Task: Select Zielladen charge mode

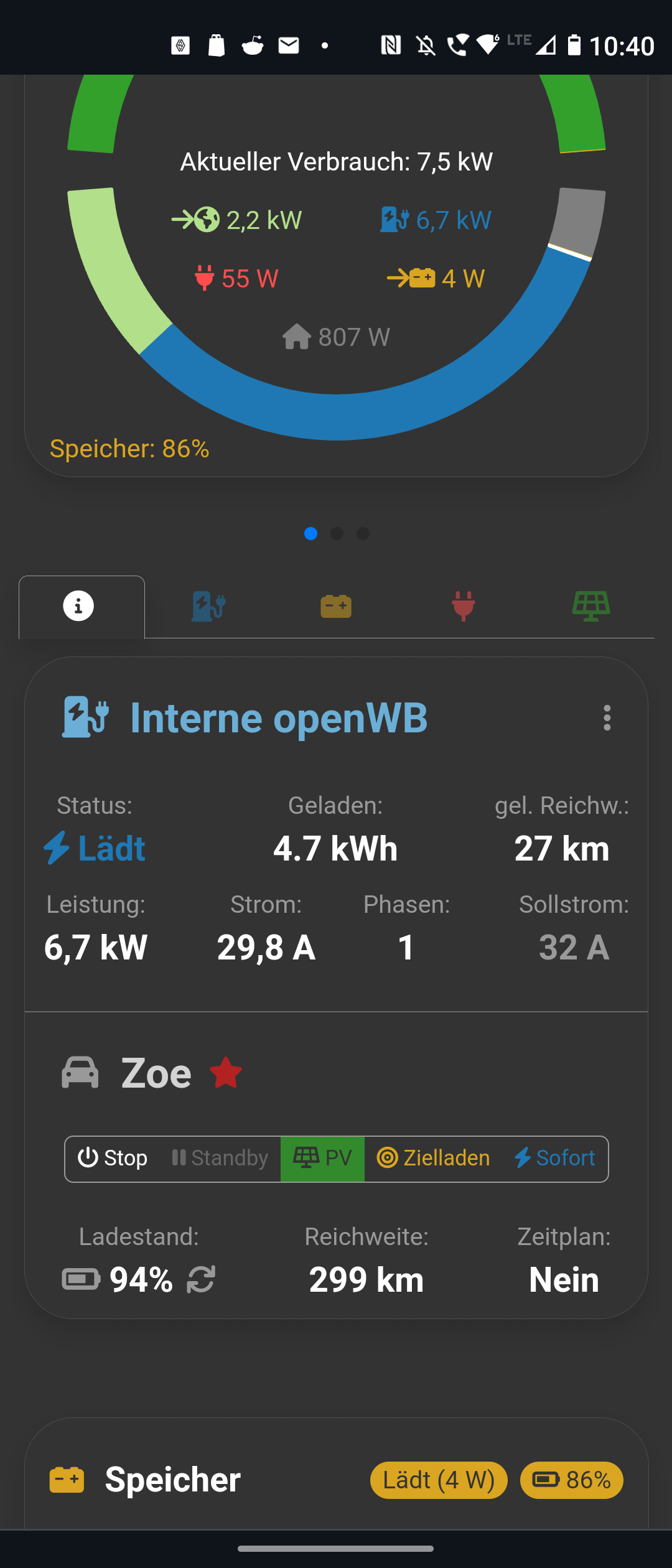Action: tap(433, 1159)
